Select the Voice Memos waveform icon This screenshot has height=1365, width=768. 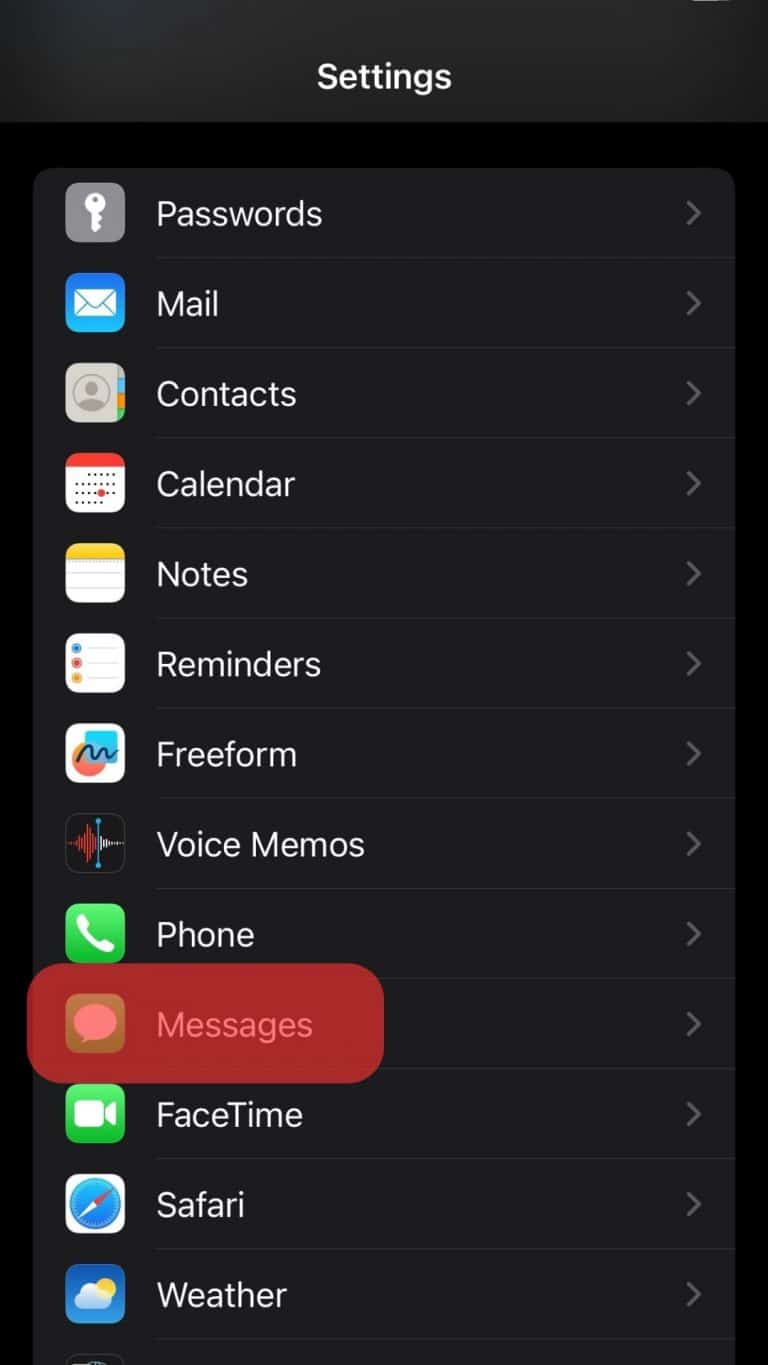tap(95, 843)
